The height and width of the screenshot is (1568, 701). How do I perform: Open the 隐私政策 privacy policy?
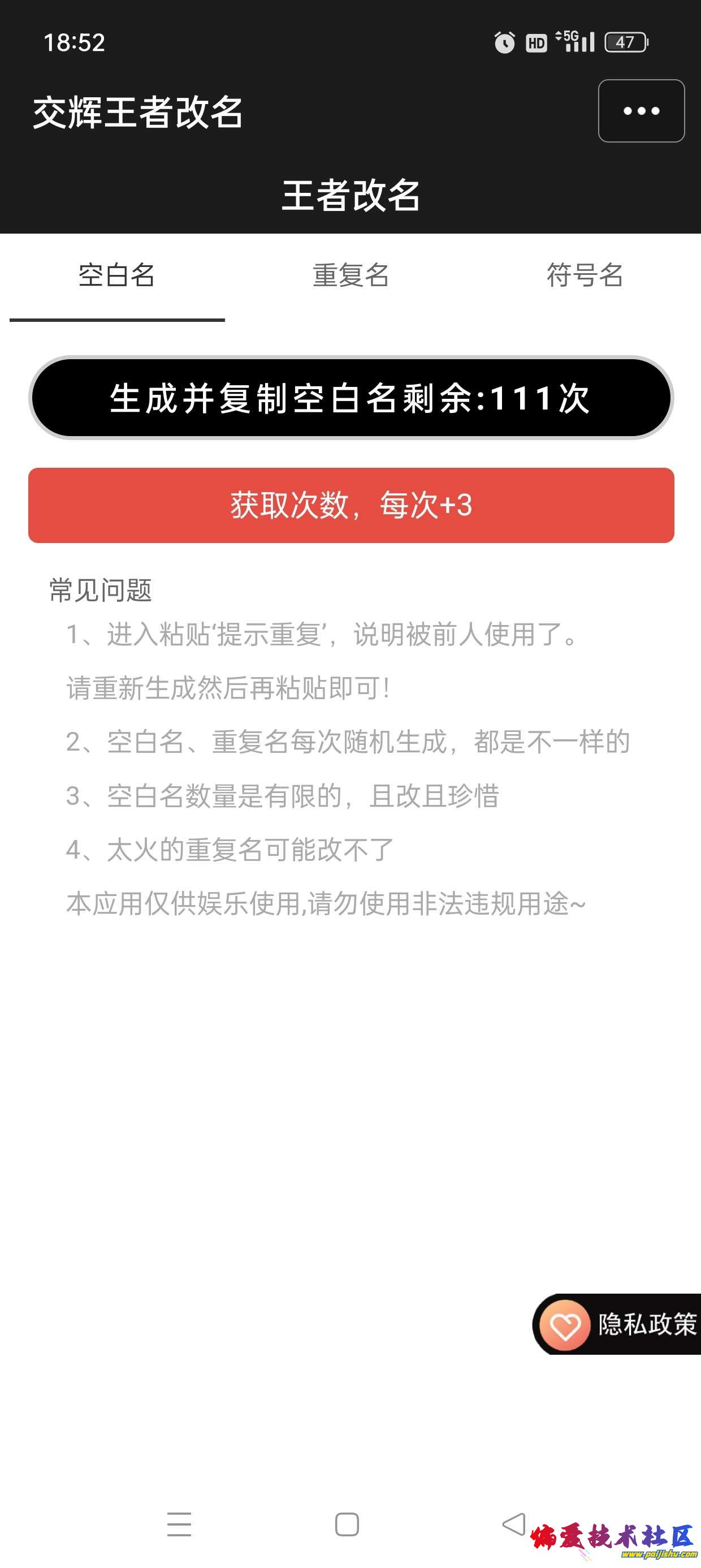[618, 1325]
